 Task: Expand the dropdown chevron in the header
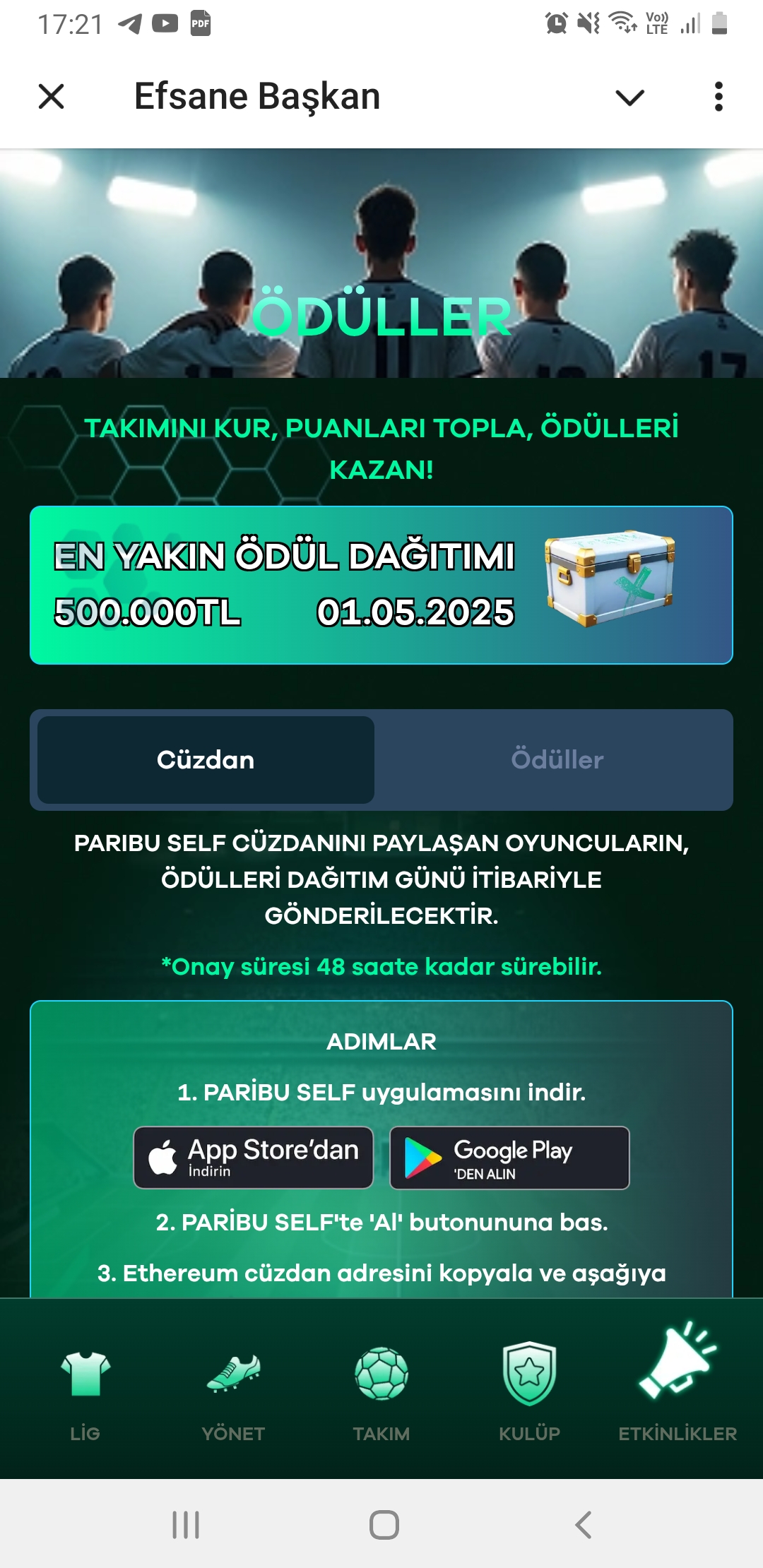click(x=630, y=97)
